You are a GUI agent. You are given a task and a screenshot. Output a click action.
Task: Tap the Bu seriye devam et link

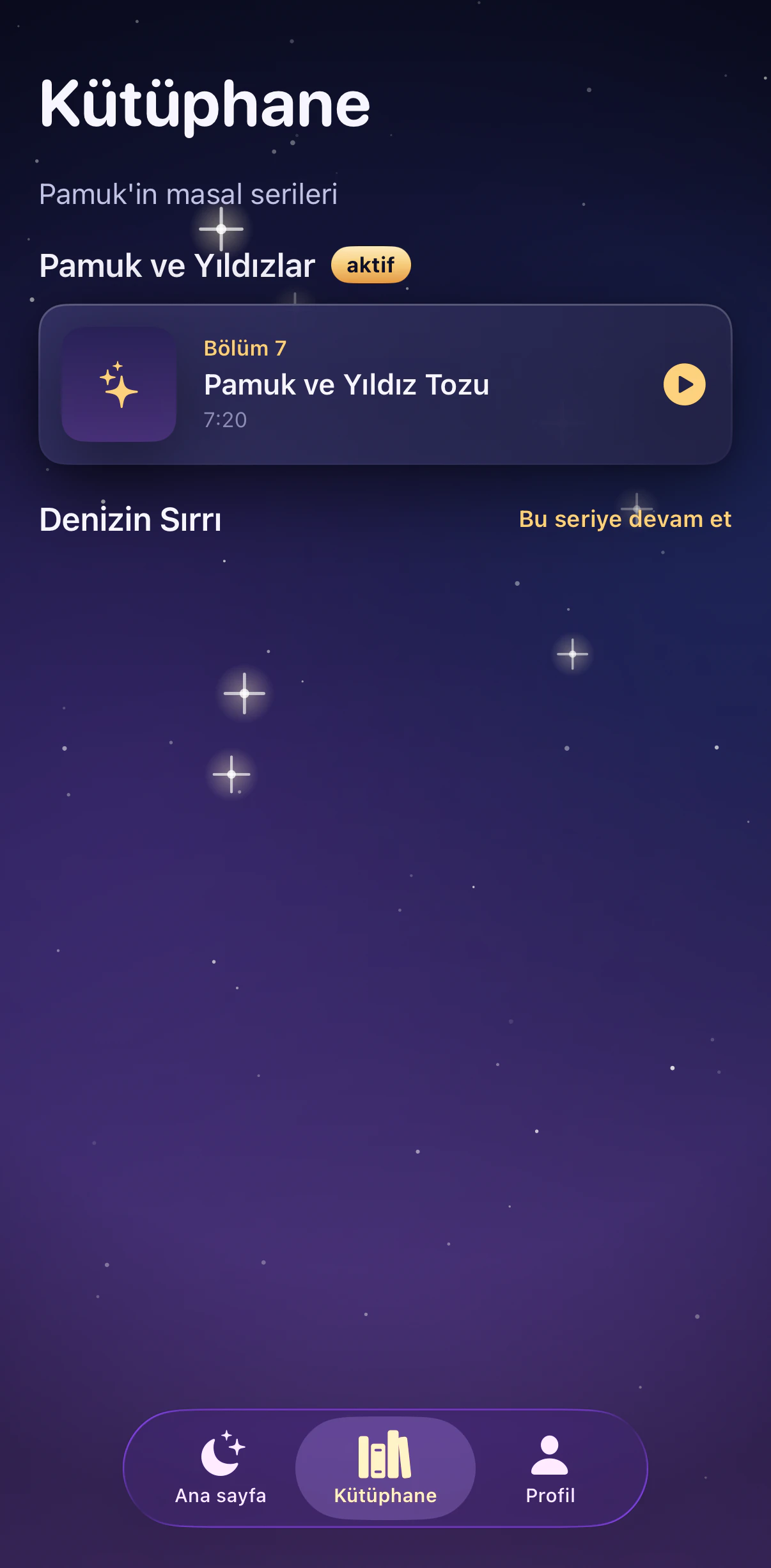[x=625, y=519]
